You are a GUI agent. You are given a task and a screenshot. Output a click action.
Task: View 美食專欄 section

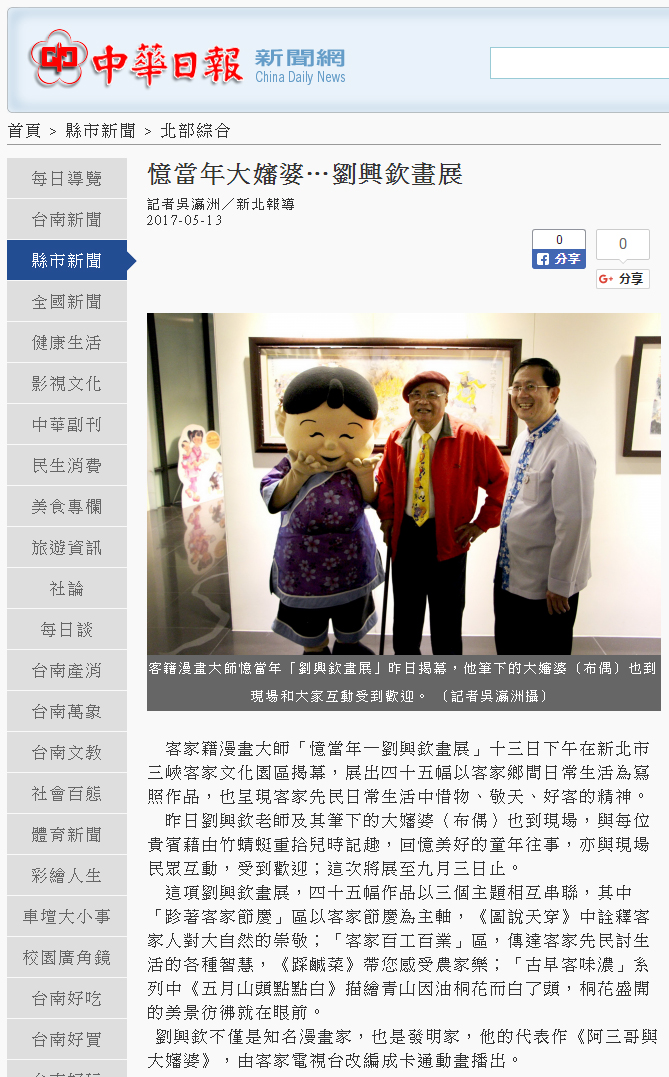click(x=67, y=507)
